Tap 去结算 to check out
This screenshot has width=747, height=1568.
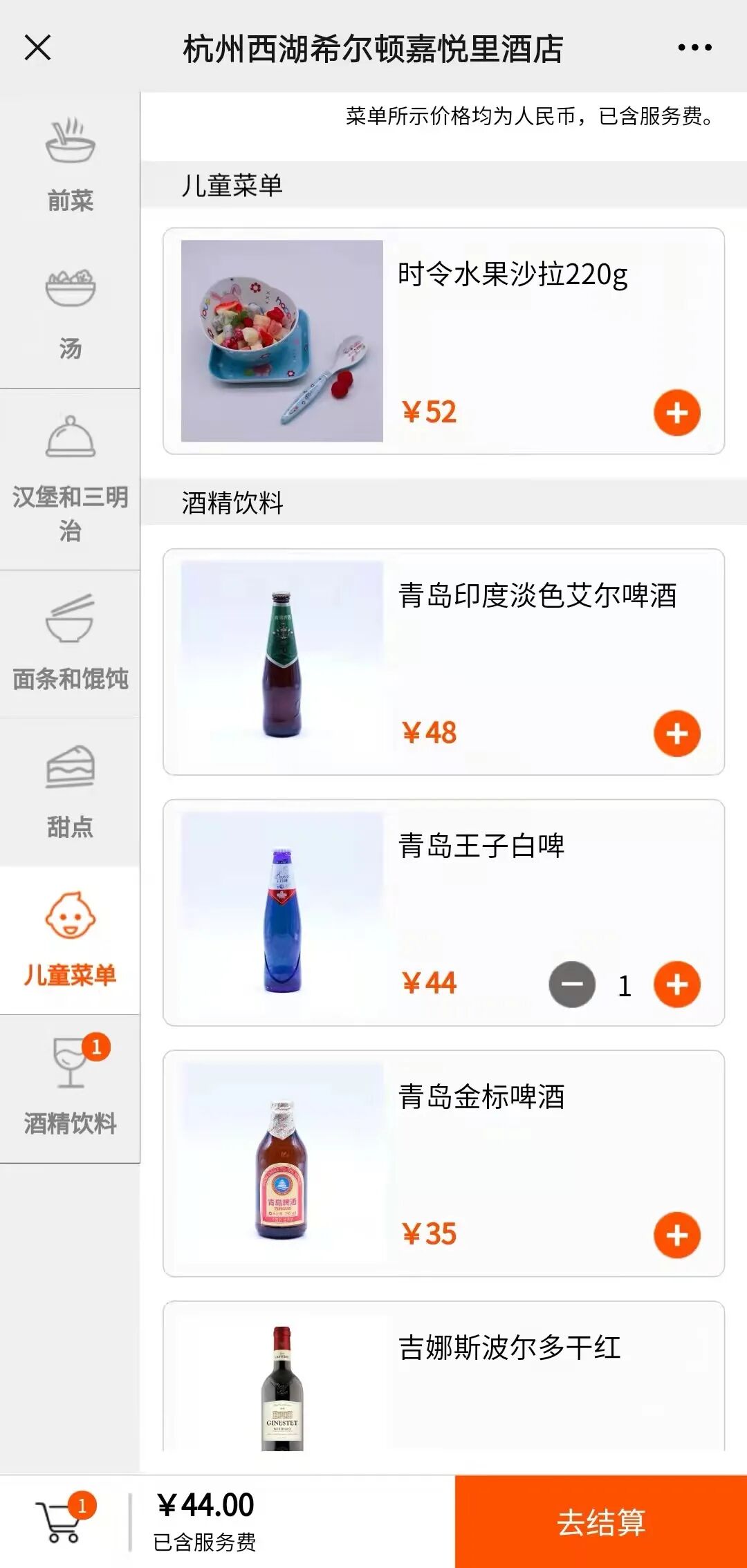[x=600, y=1522]
